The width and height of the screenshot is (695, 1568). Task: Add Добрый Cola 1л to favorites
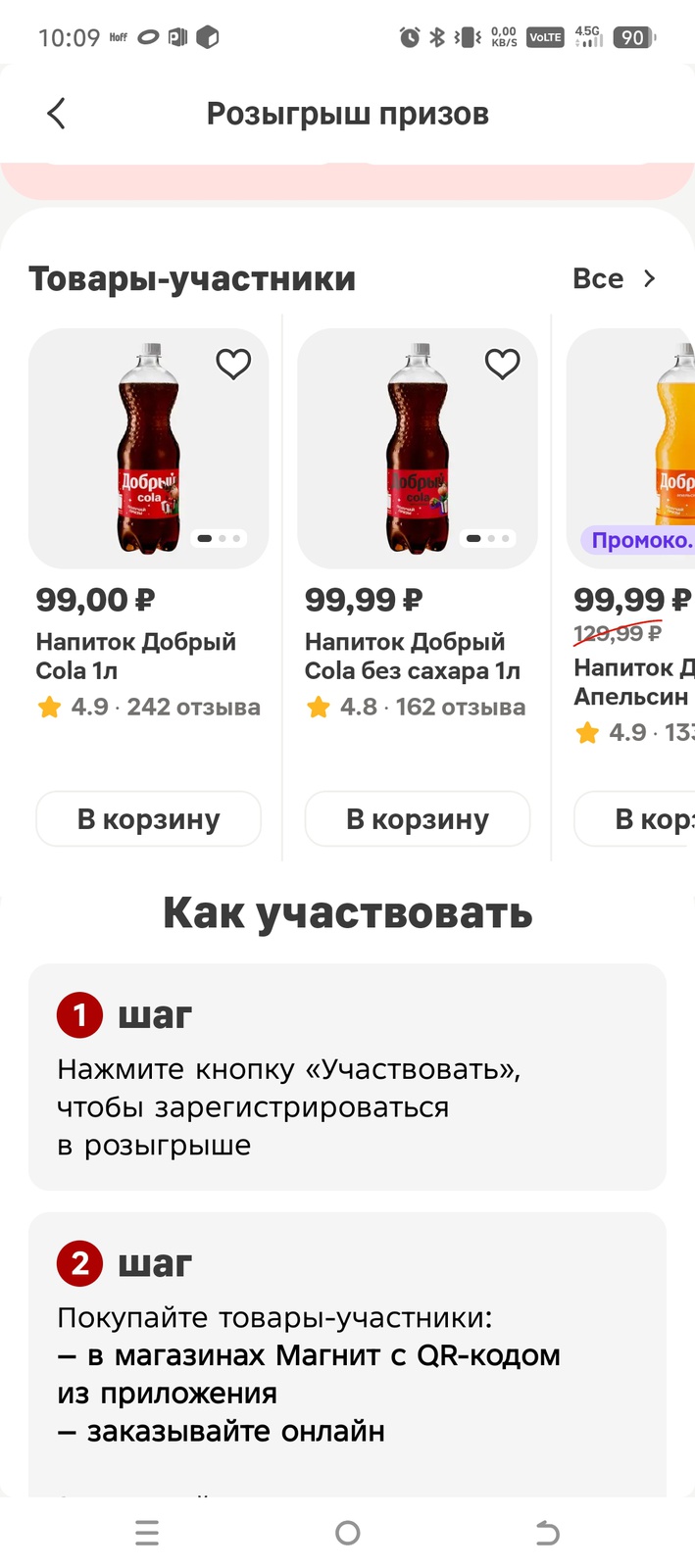[233, 365]
